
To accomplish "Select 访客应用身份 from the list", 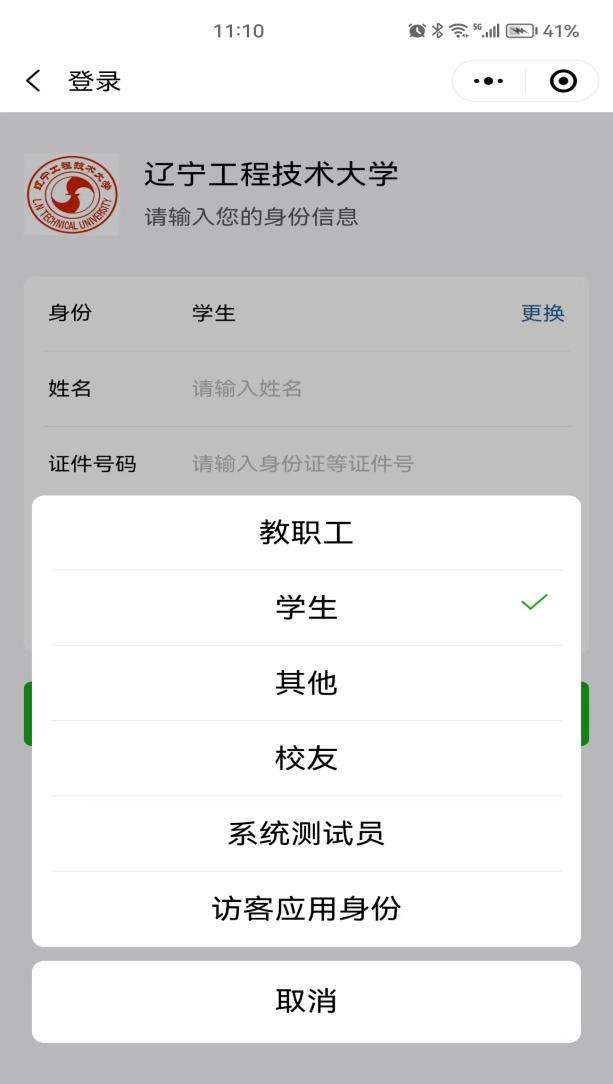I will click(x=306, y=908).
